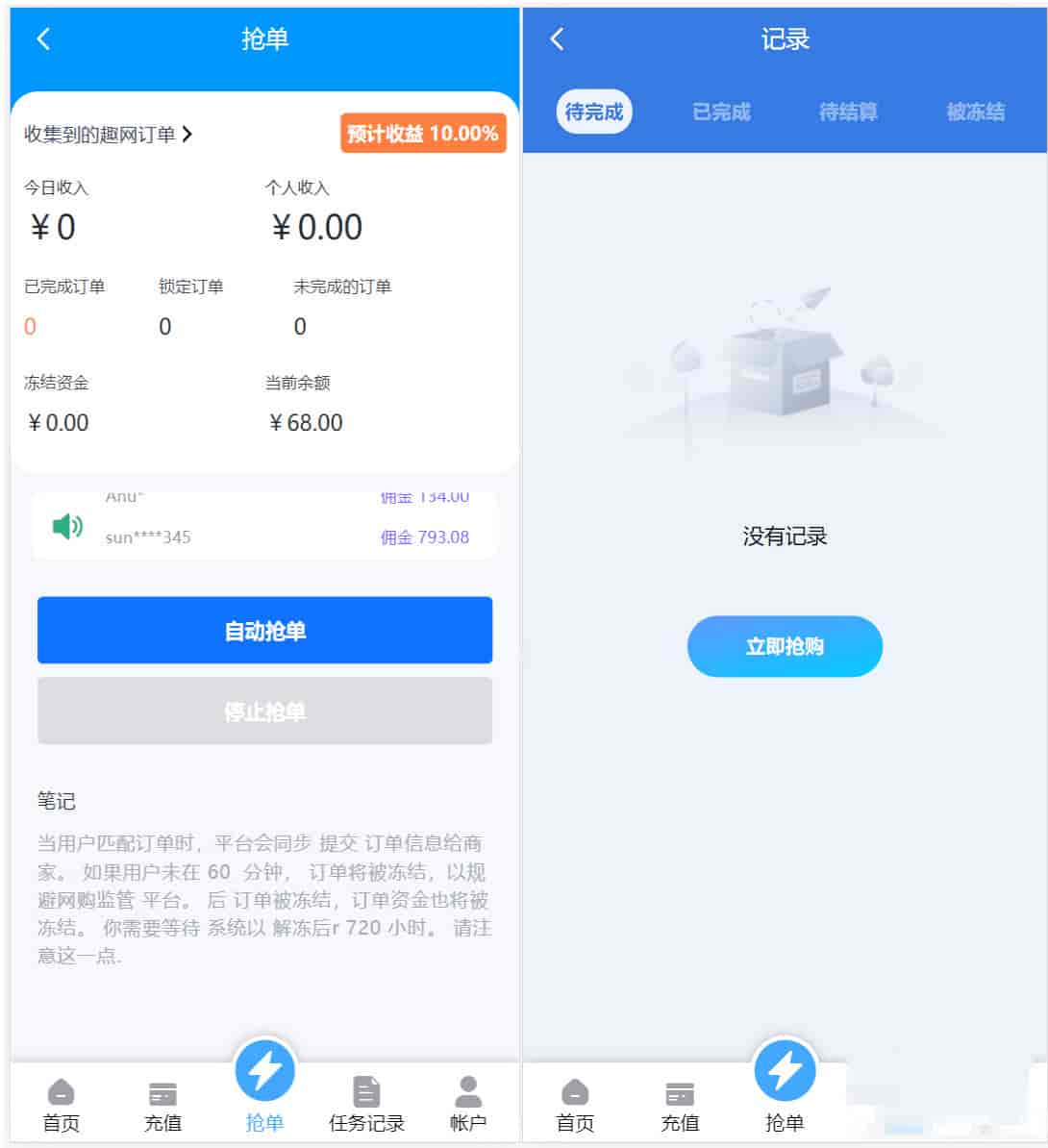The height and width of the screenshot is (1148, 1048).
Task: Go to 首页 from the 记录 screen
Action: [x=575, y=1104]
